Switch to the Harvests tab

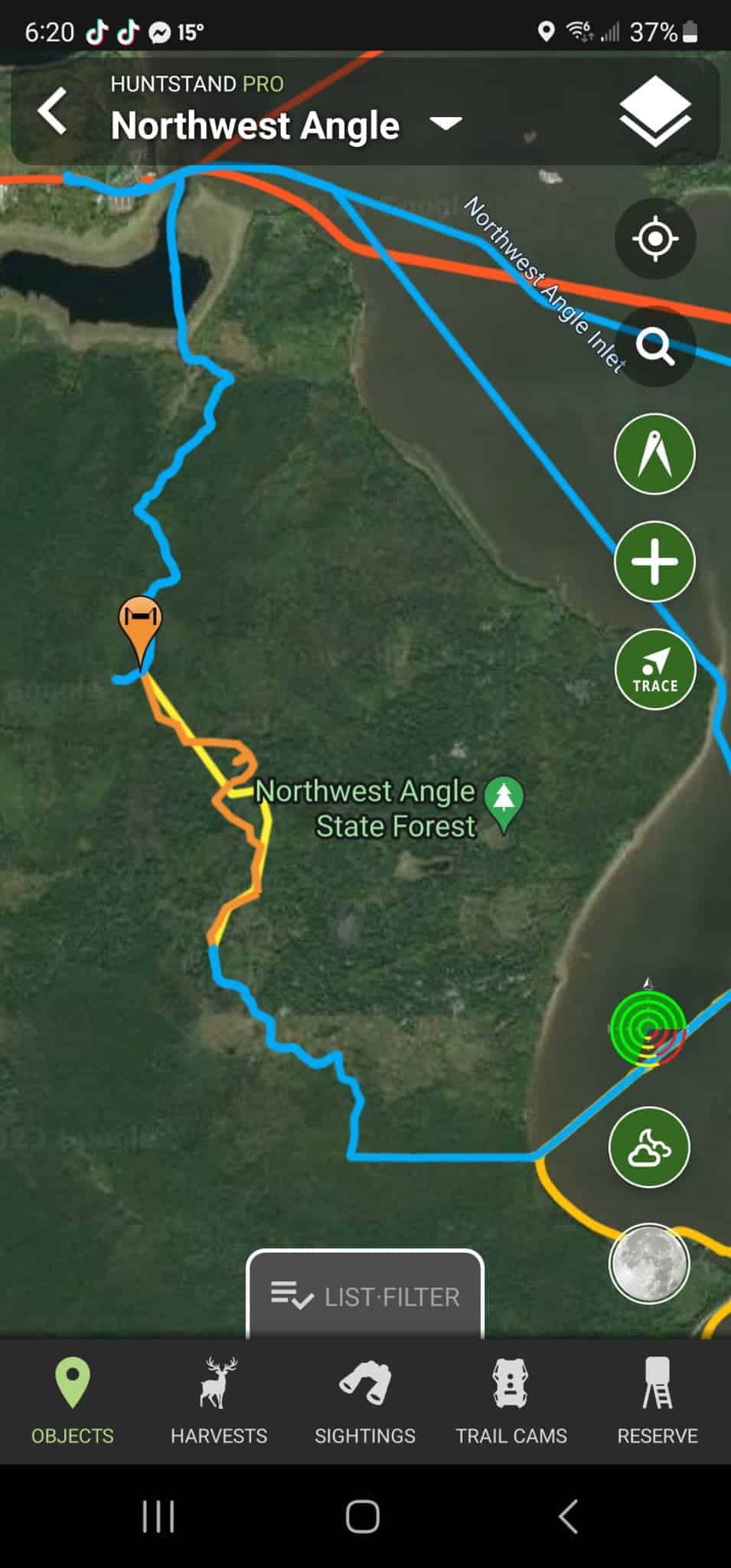(x=219, y=1401)
